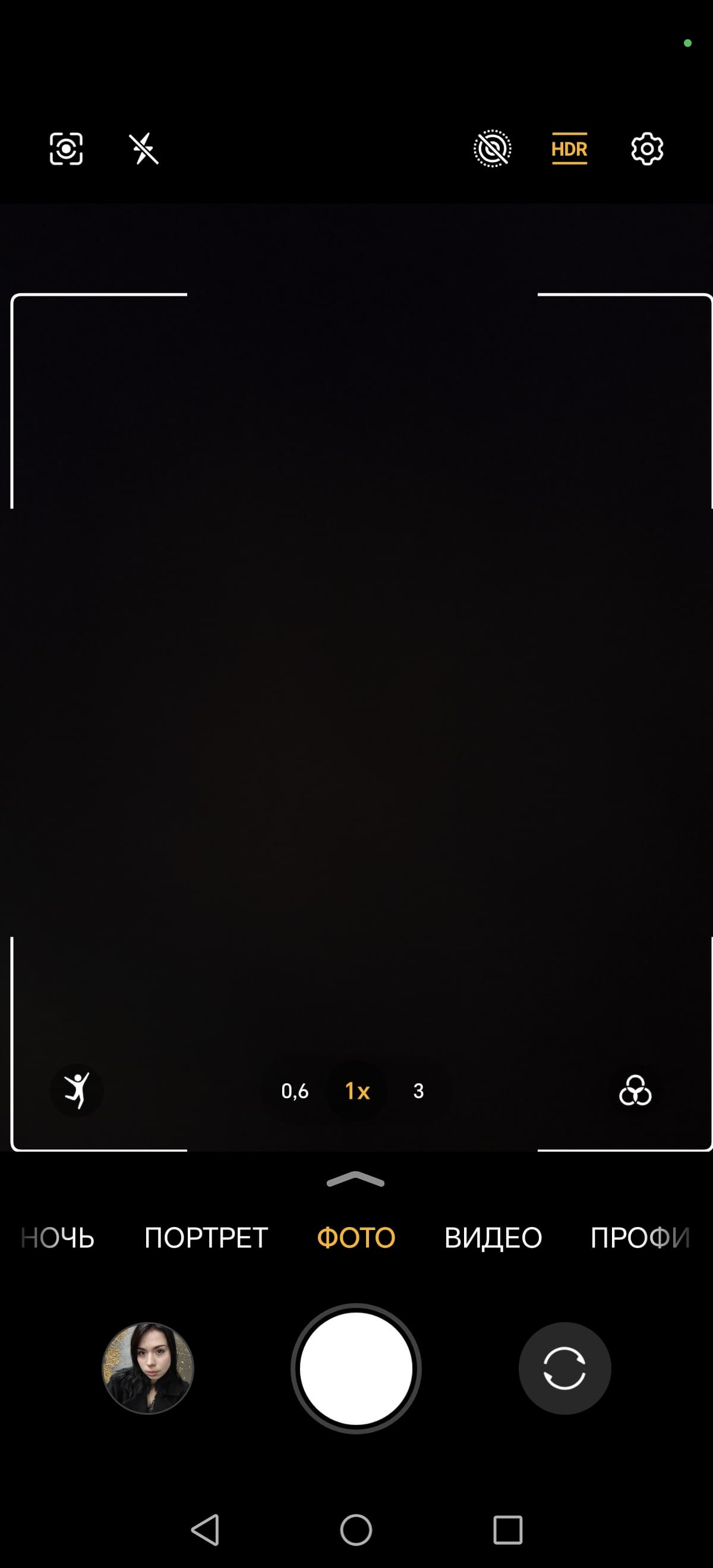Open camera settings gear
Screen dimensions: 713x1568
pos(646,148)
